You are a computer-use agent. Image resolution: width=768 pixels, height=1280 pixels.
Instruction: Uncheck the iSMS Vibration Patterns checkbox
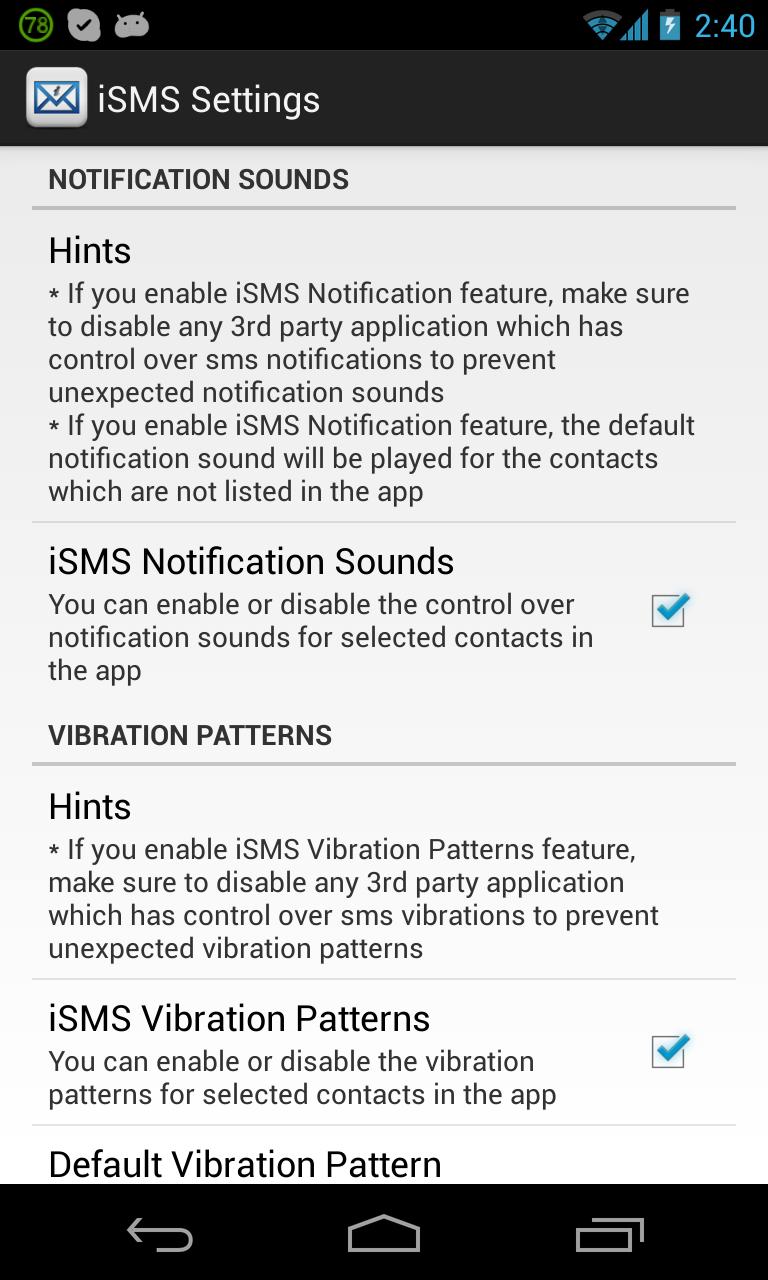coord(669,1050)
